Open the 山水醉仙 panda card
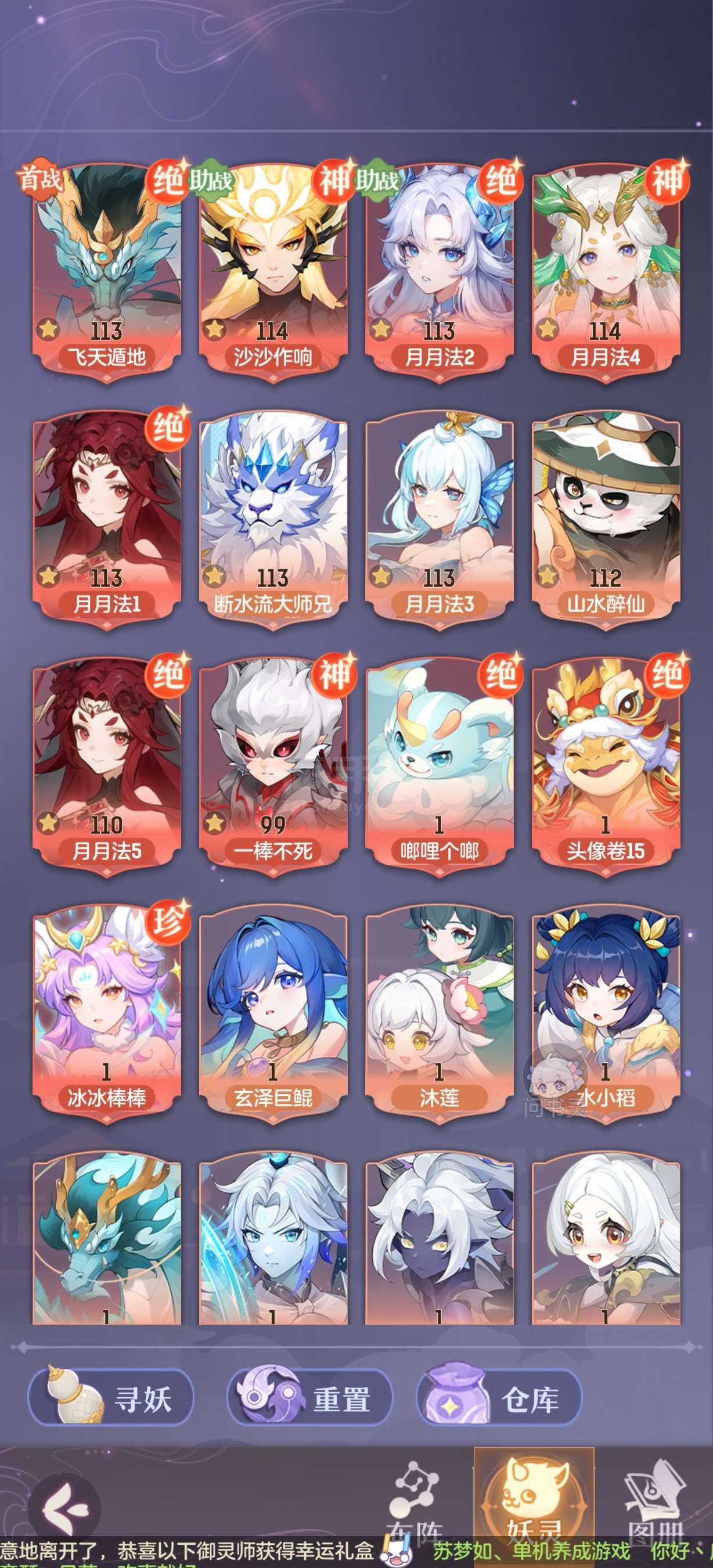The image size is (713, 1568). click(606, 519)
